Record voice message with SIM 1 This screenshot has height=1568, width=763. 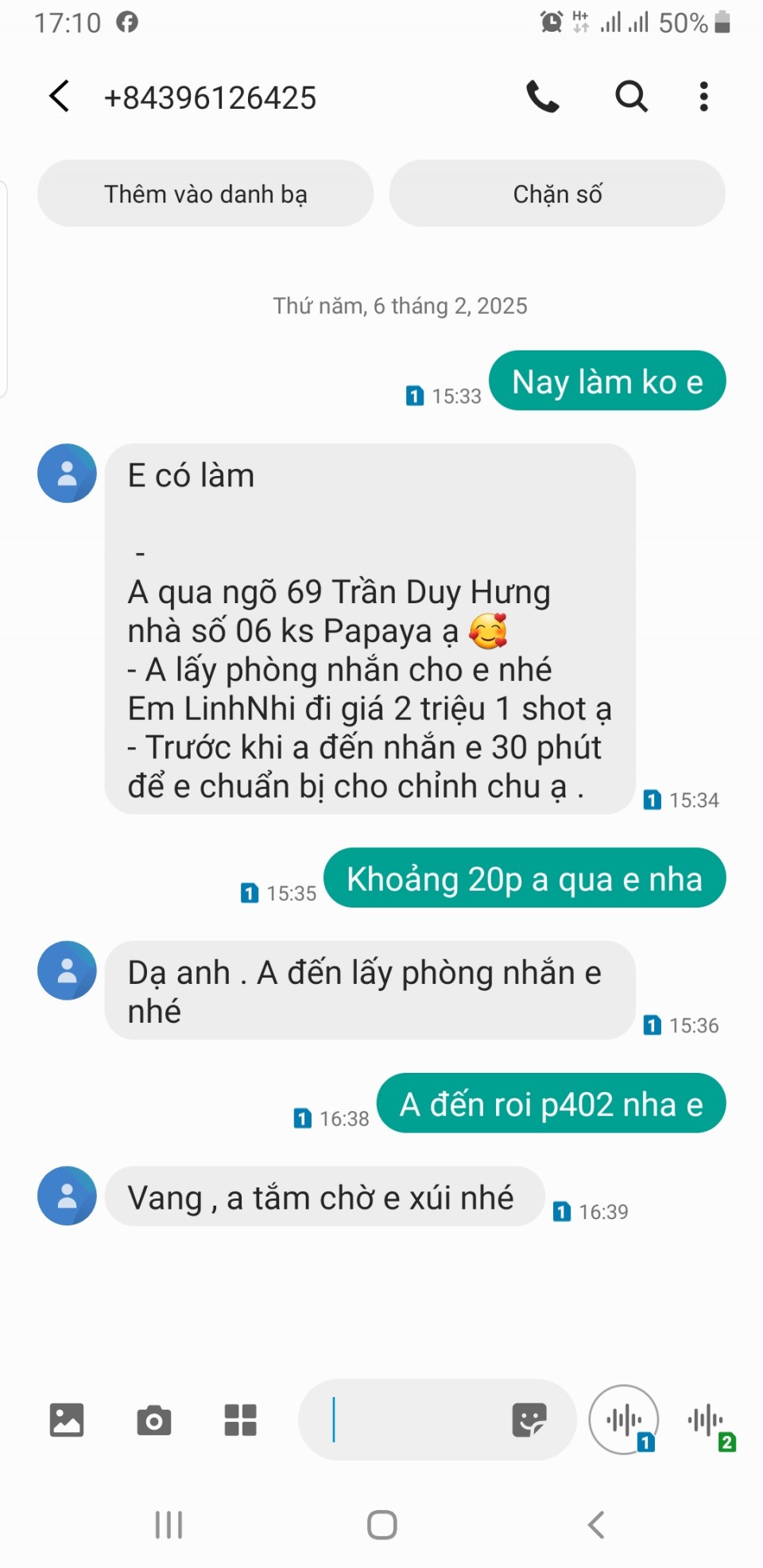(x=624, y=1419)
